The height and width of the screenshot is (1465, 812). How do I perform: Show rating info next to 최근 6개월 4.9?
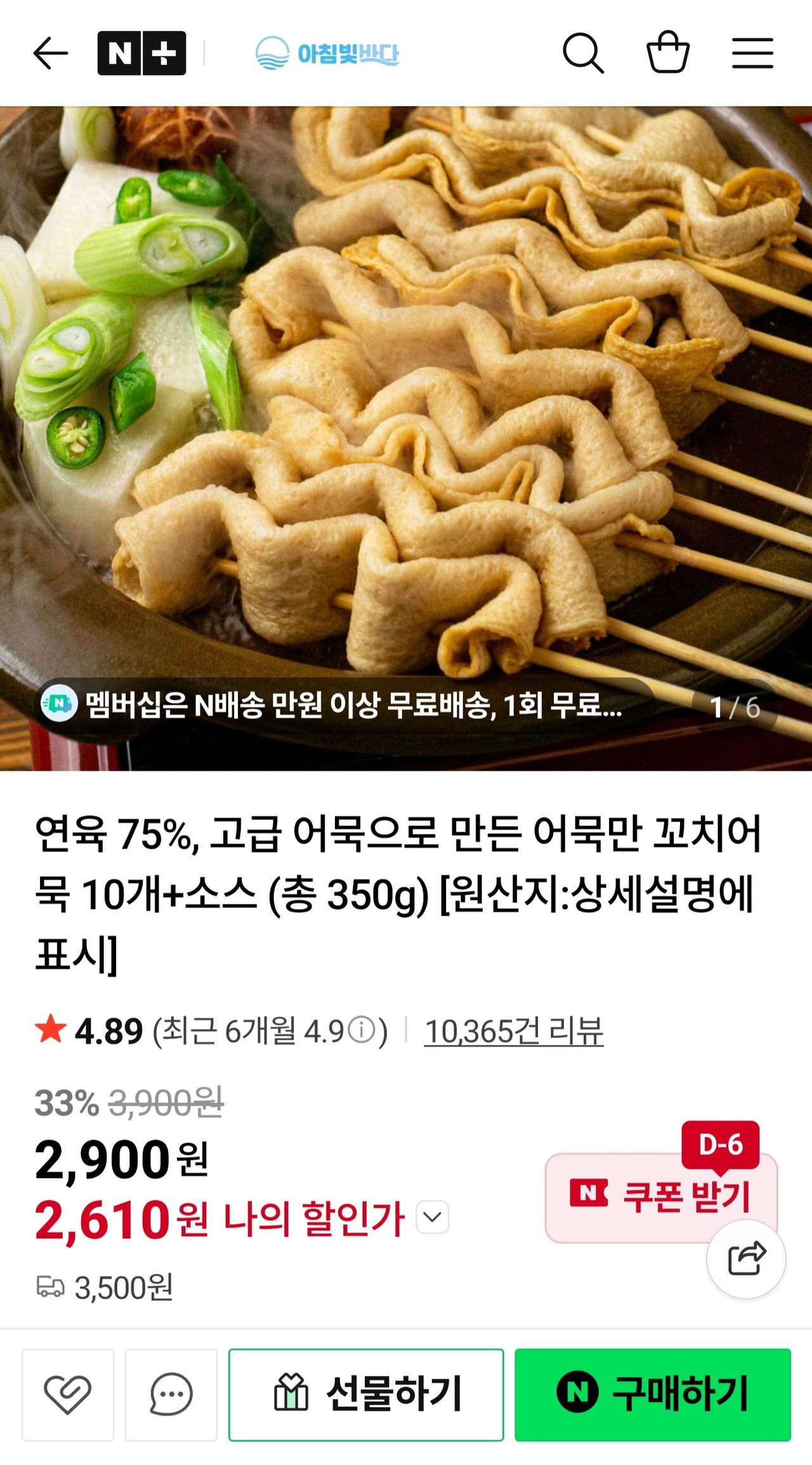(x=363, y=1030)
